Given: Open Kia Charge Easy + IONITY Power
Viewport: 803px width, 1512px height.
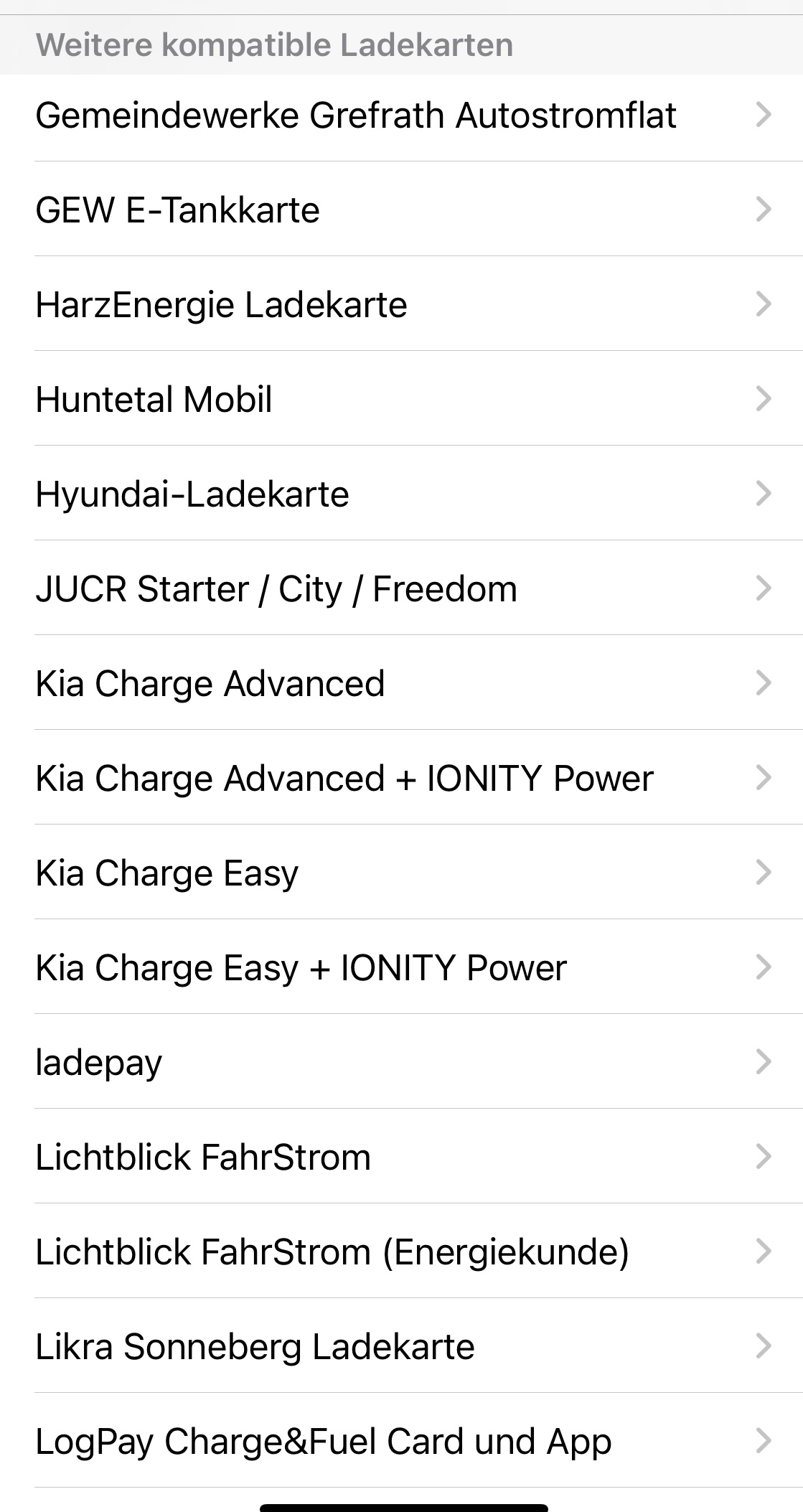Looking at the screenshot, I should pyautogui.click(x=401, y=967).
